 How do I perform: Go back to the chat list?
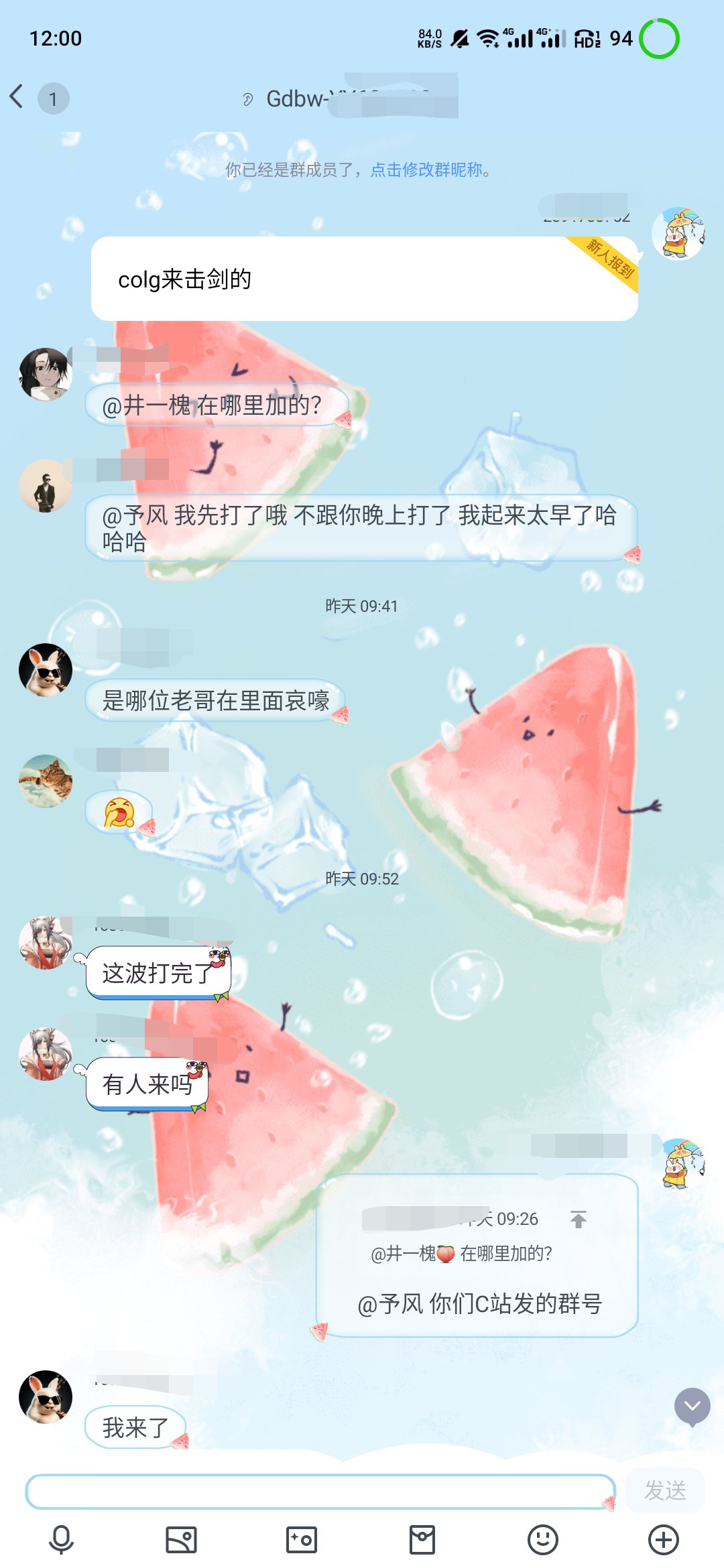17,97
